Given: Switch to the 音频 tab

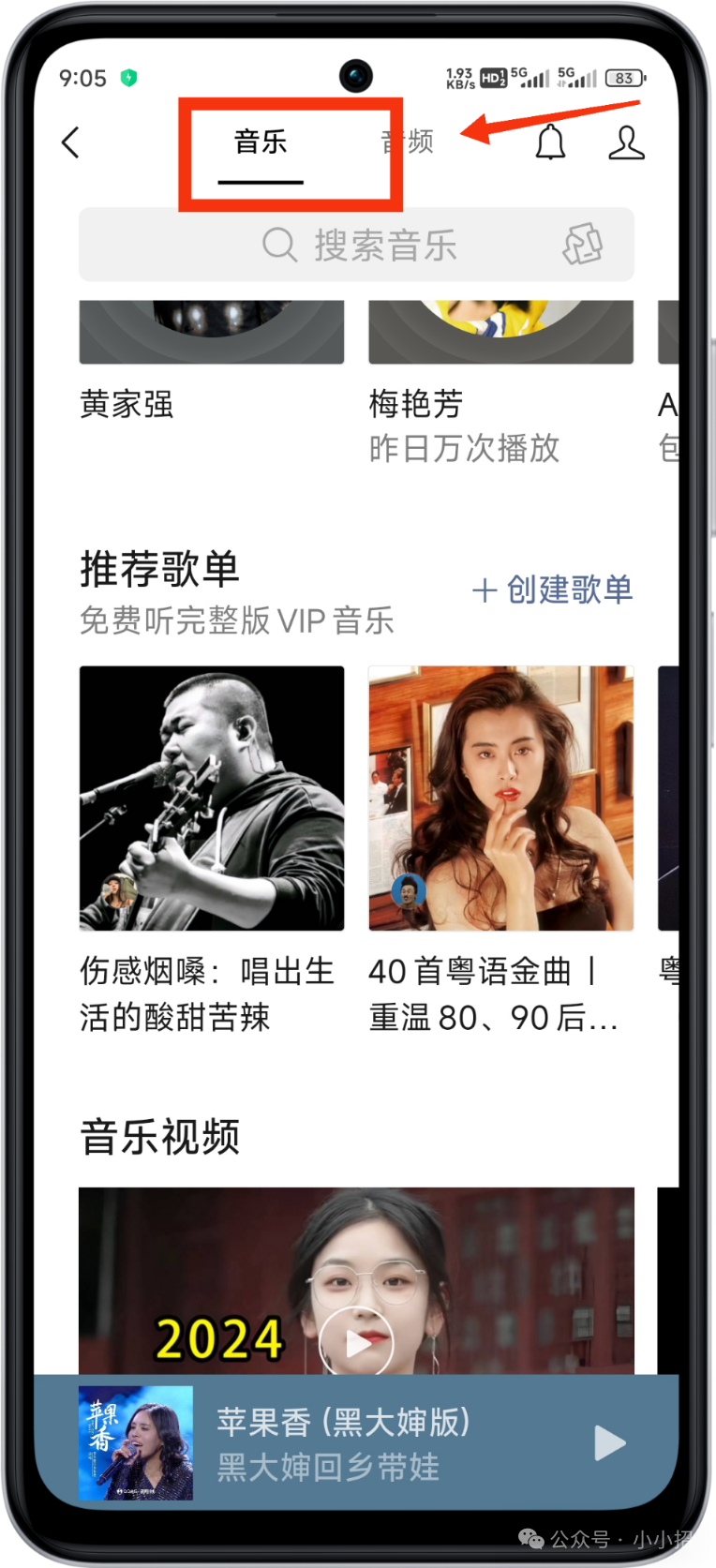Looking at the screenshot, I should click(408, 142).
